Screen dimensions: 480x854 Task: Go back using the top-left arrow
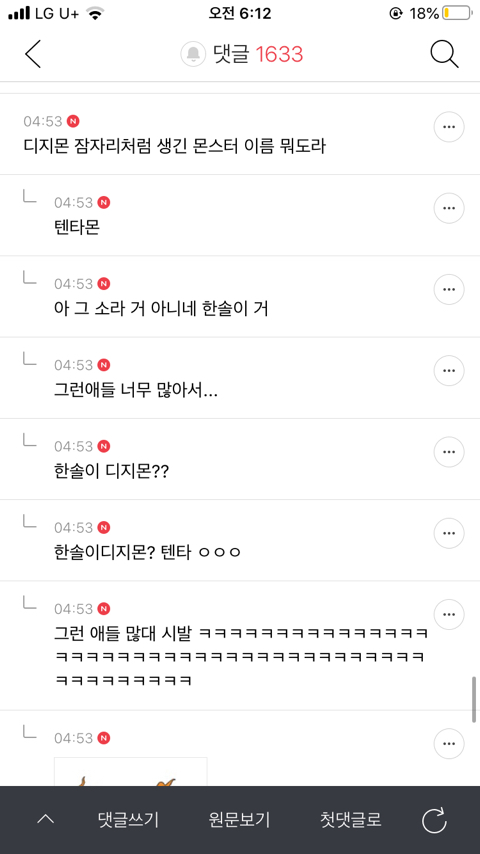[x=33, y=54]
